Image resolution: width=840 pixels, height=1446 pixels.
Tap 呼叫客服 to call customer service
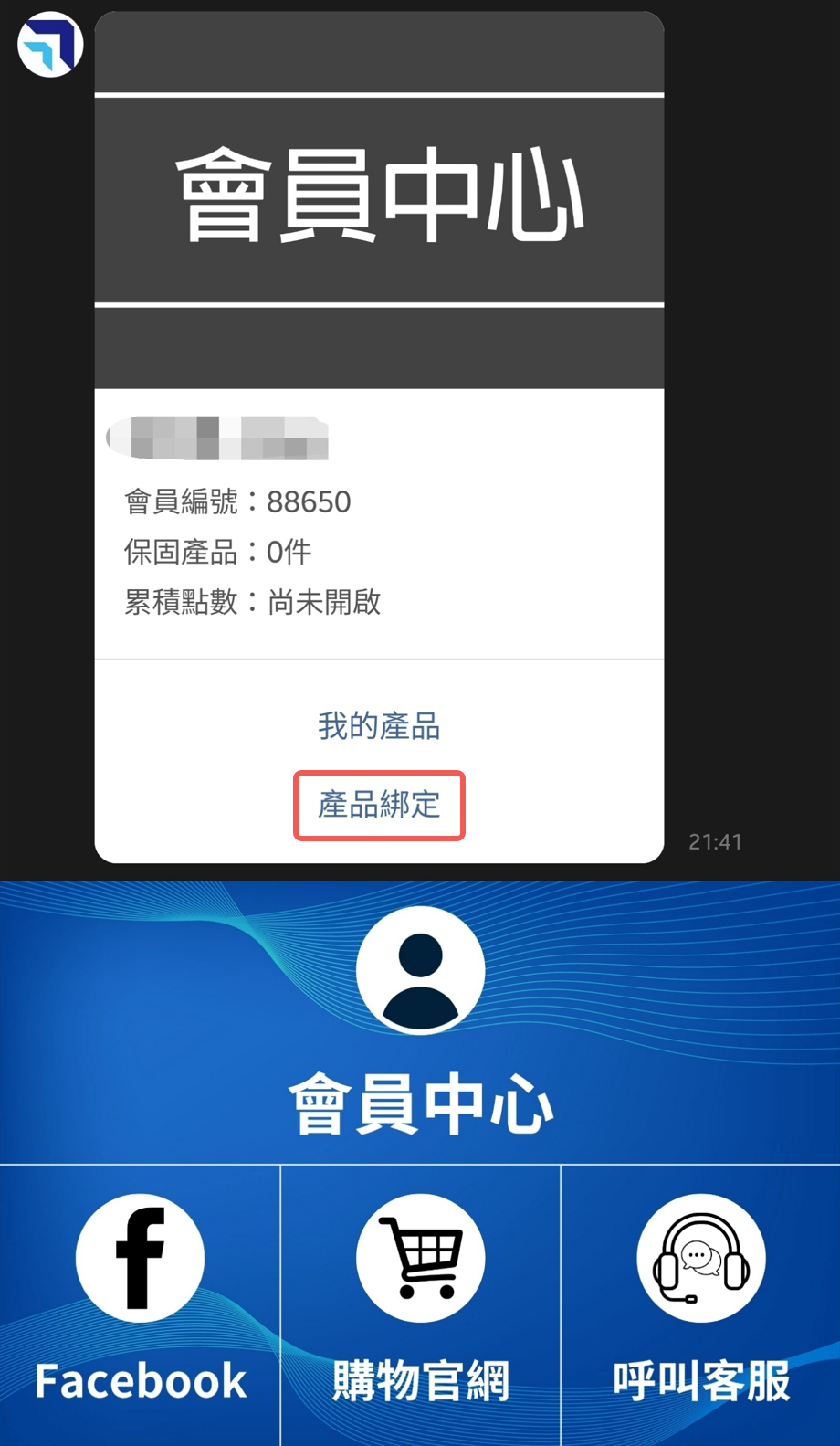click(x=700, y=1302)
